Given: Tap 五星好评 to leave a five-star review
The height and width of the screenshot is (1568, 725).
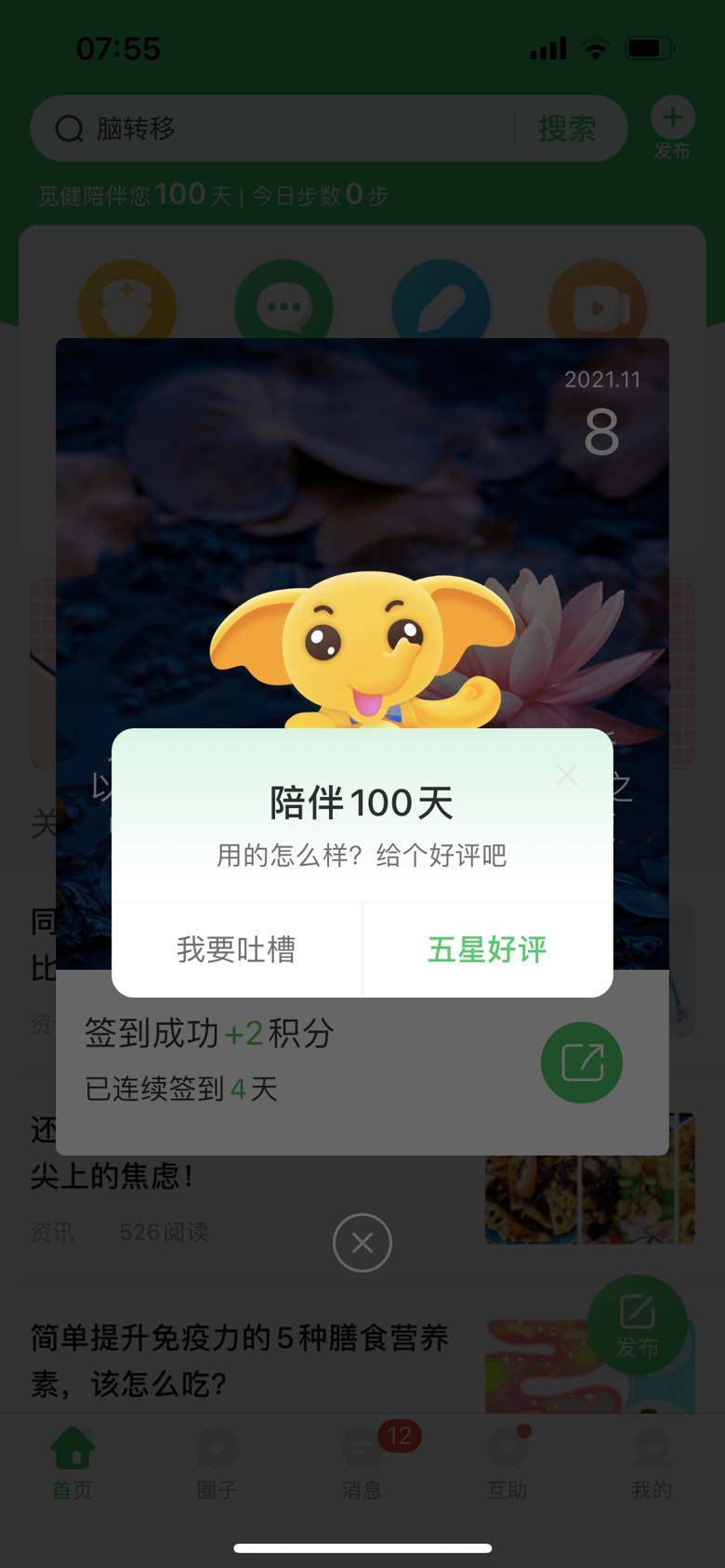Looking at the screenshot, I should tap(487, 949).
